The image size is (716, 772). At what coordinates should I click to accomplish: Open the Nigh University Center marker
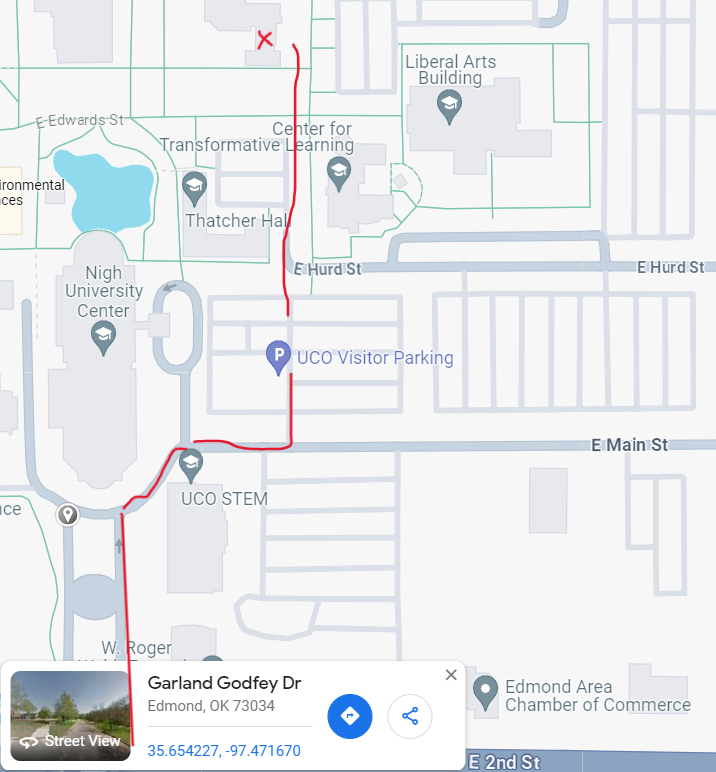tap(103, 337)
